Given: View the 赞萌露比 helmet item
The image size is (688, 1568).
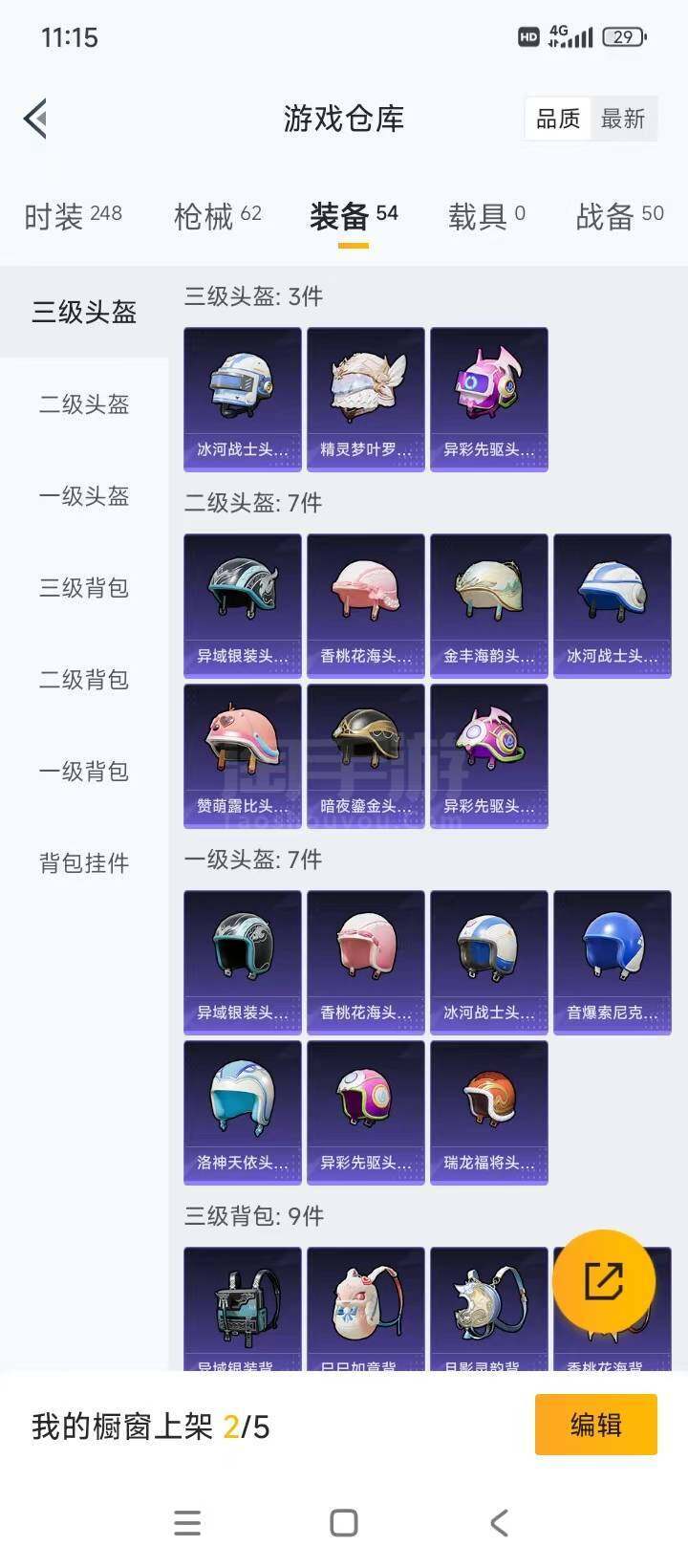Looking at the screenshot, I should [x=243, y=755].
